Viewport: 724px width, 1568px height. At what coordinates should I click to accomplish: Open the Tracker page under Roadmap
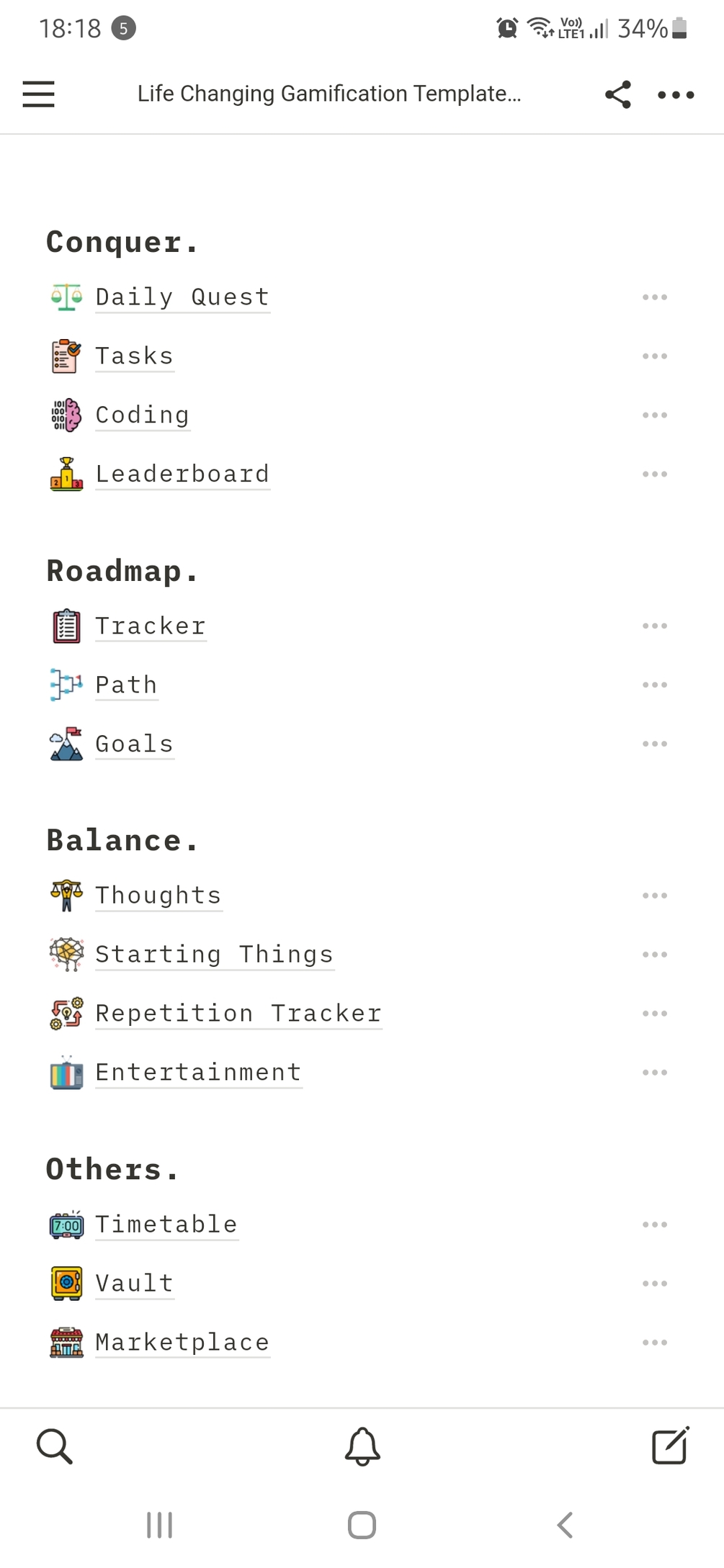click(151, 626)
